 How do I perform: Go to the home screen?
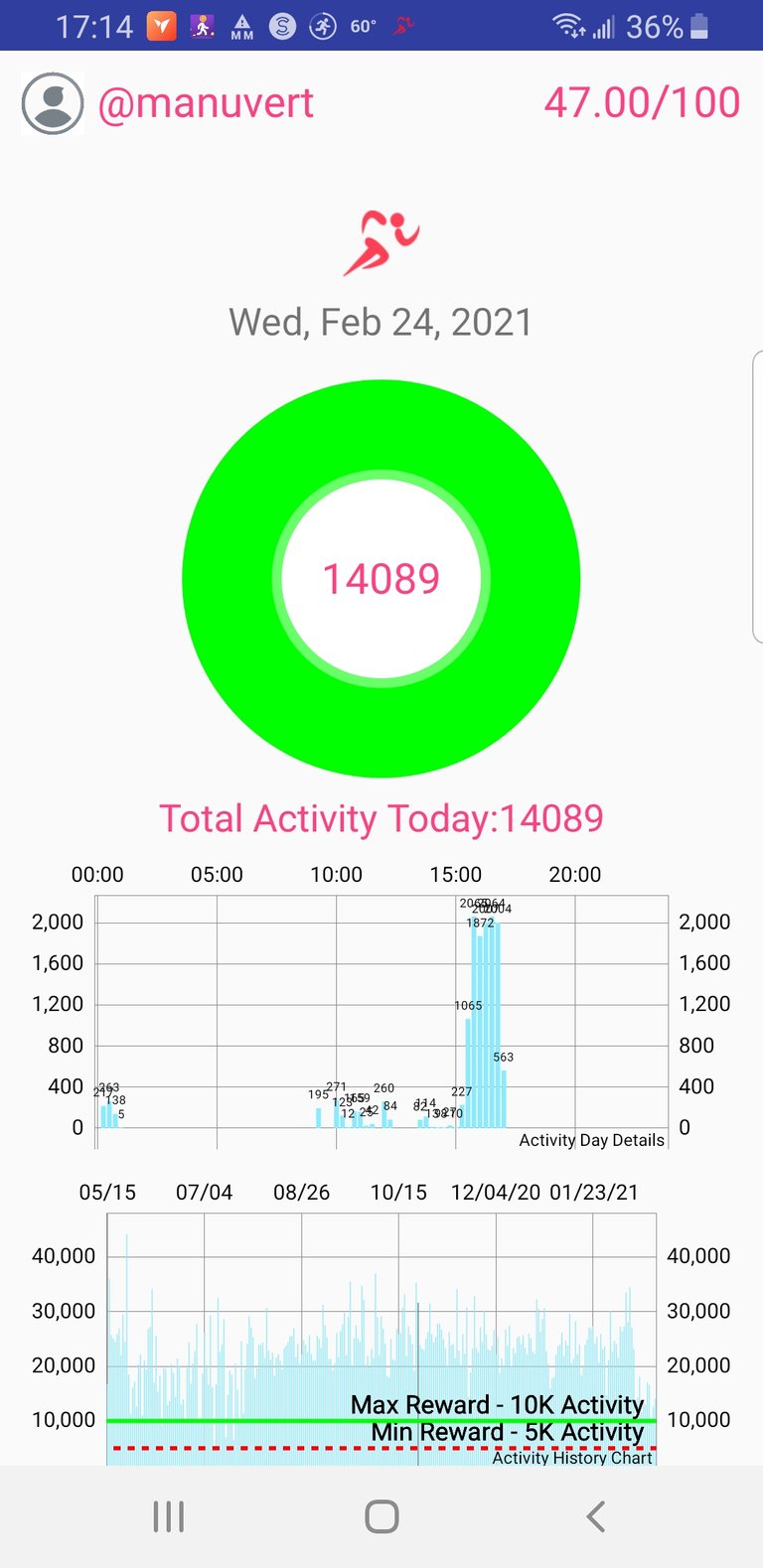(x=381, y=1516)
